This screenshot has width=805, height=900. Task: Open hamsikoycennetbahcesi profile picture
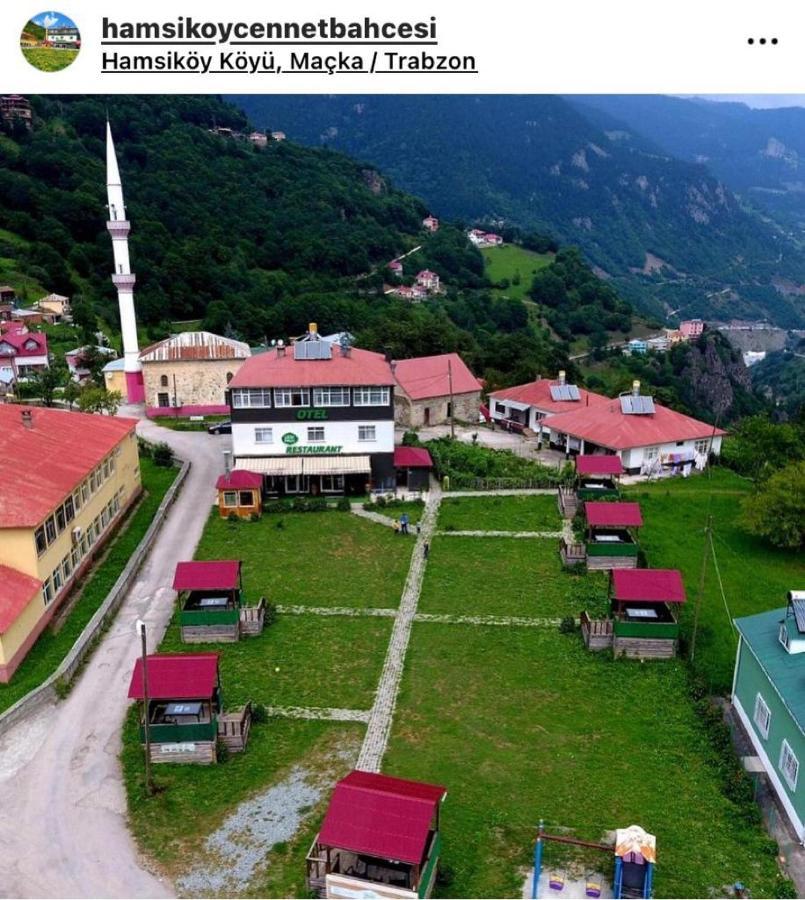point(50,42)
